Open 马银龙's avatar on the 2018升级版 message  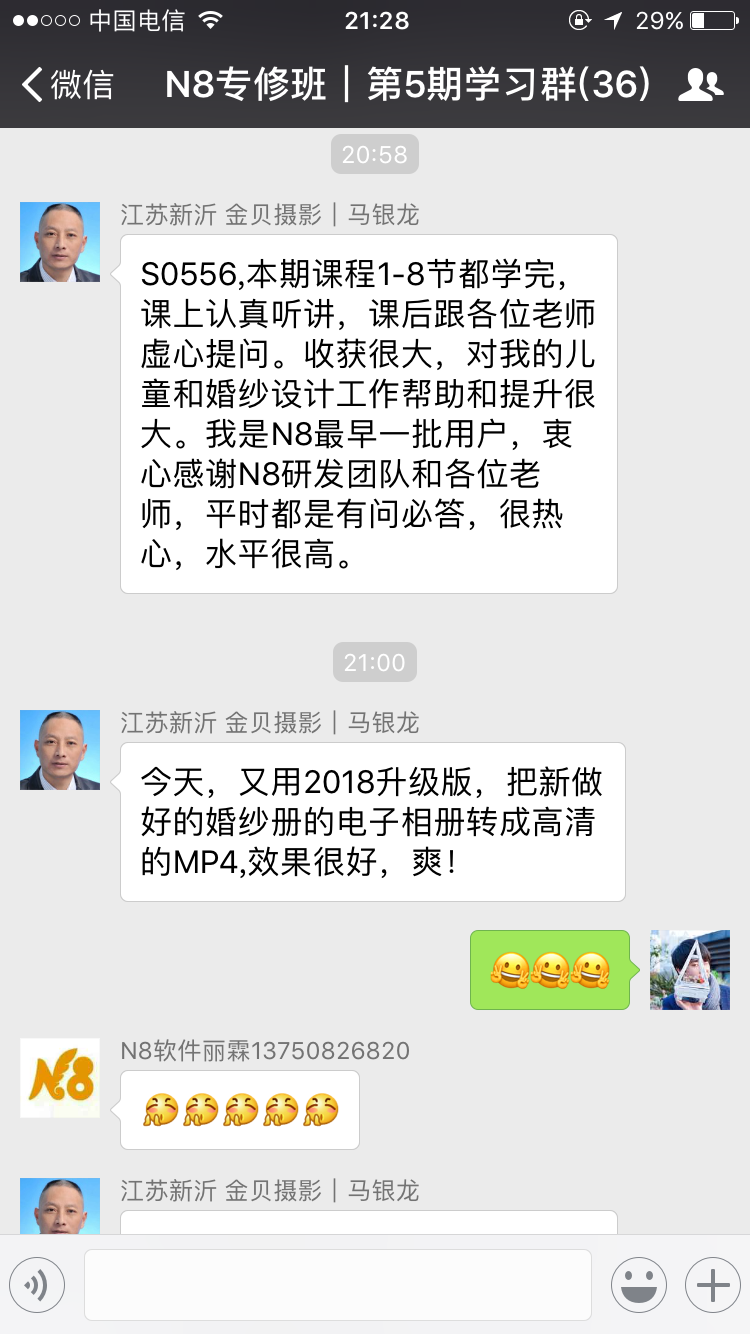click(x=60, y=749)
